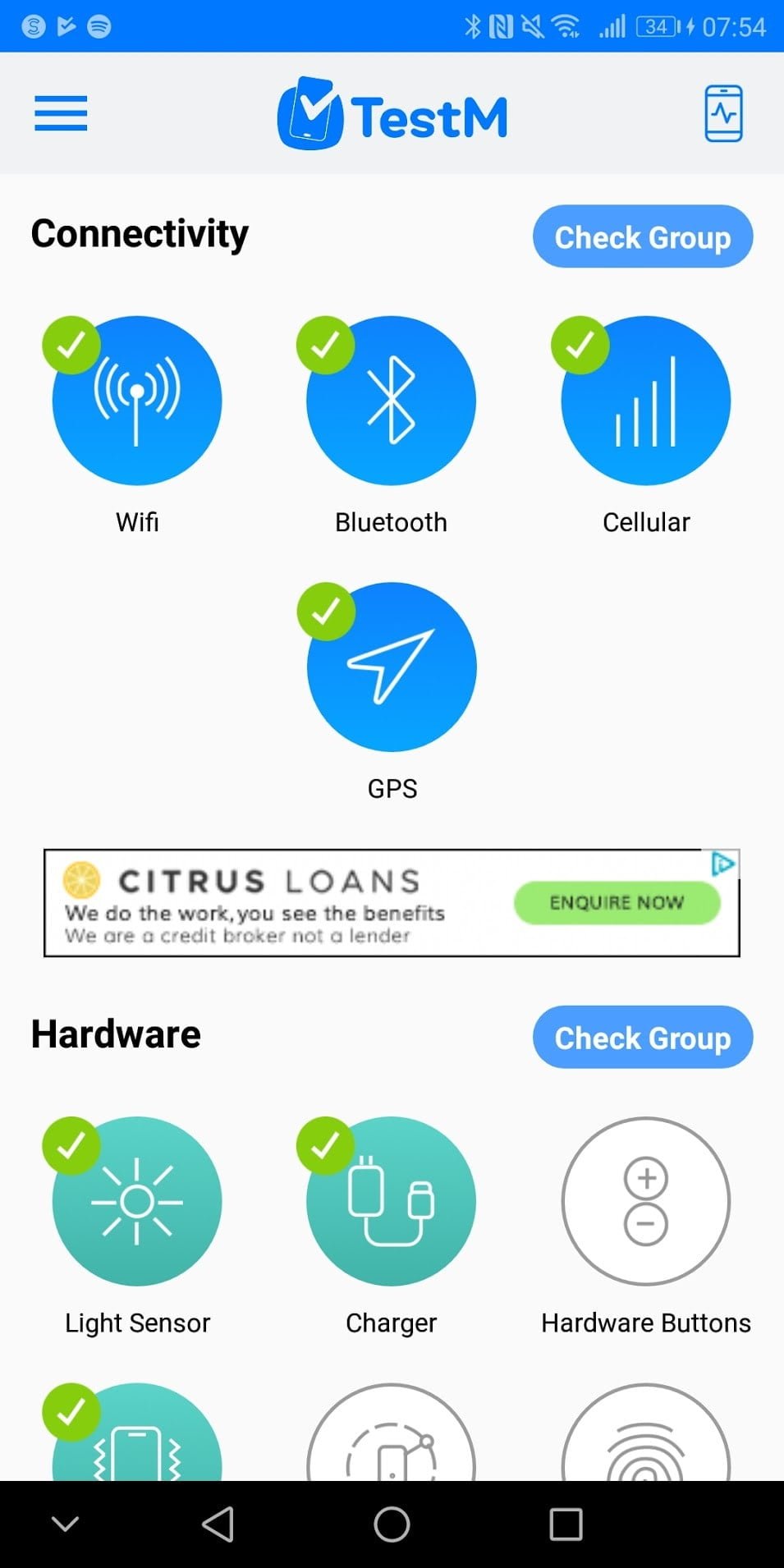Image resolution: width=784 pixels, height=1568 pixels.
Task: Open the AdChoices icon on the ad
Action: click(x=723, y=864)
